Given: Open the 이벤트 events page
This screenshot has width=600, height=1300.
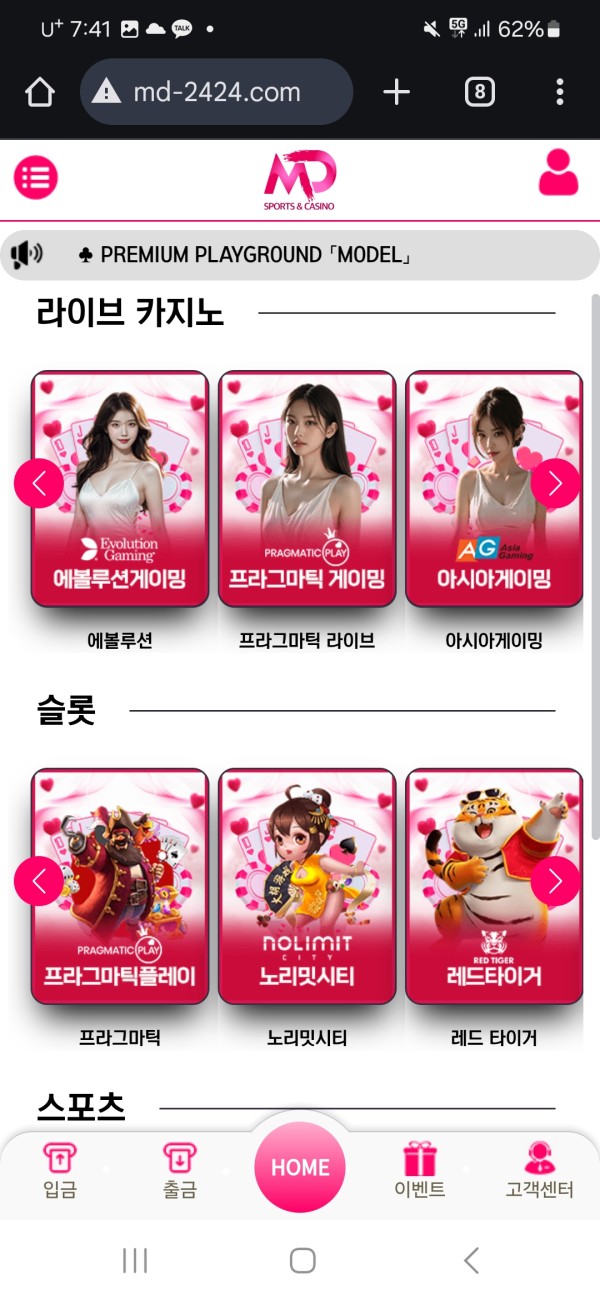Looking at the screenshot, I should [x=420, y=1171].
